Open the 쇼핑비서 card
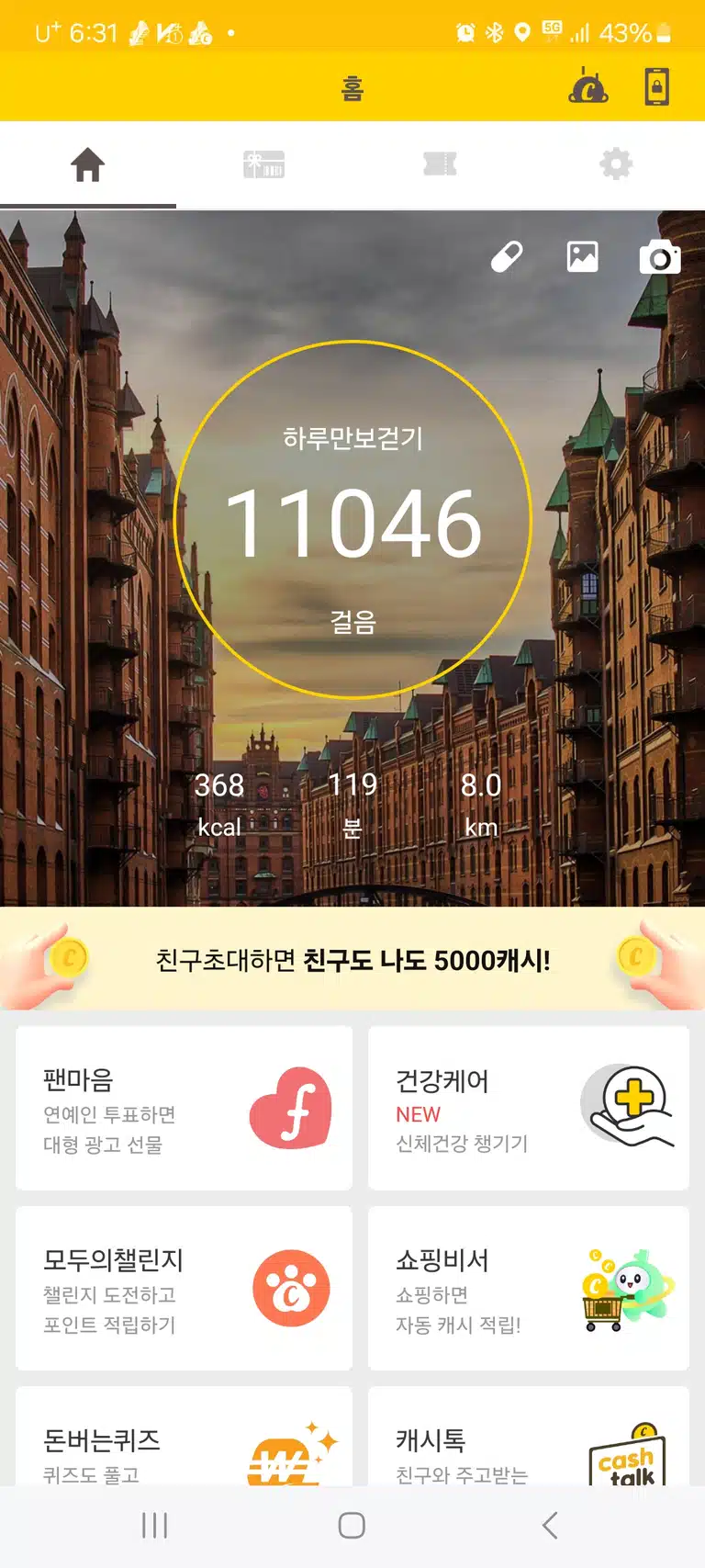The width and height of the screenshot is (705, 1568). (x=529, y=1288)
